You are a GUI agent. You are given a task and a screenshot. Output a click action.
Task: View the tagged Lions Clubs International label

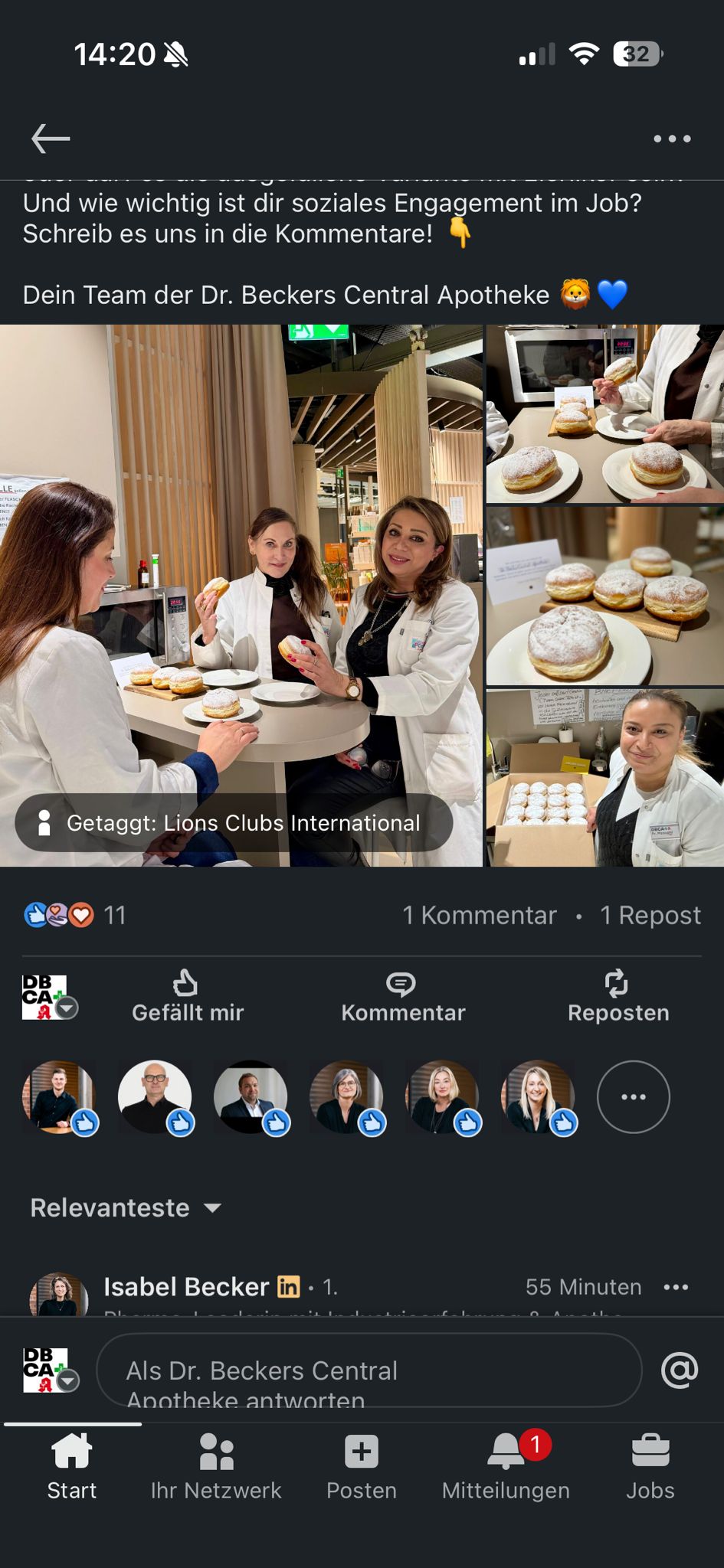pyautogui.click(x=234, y=823)
